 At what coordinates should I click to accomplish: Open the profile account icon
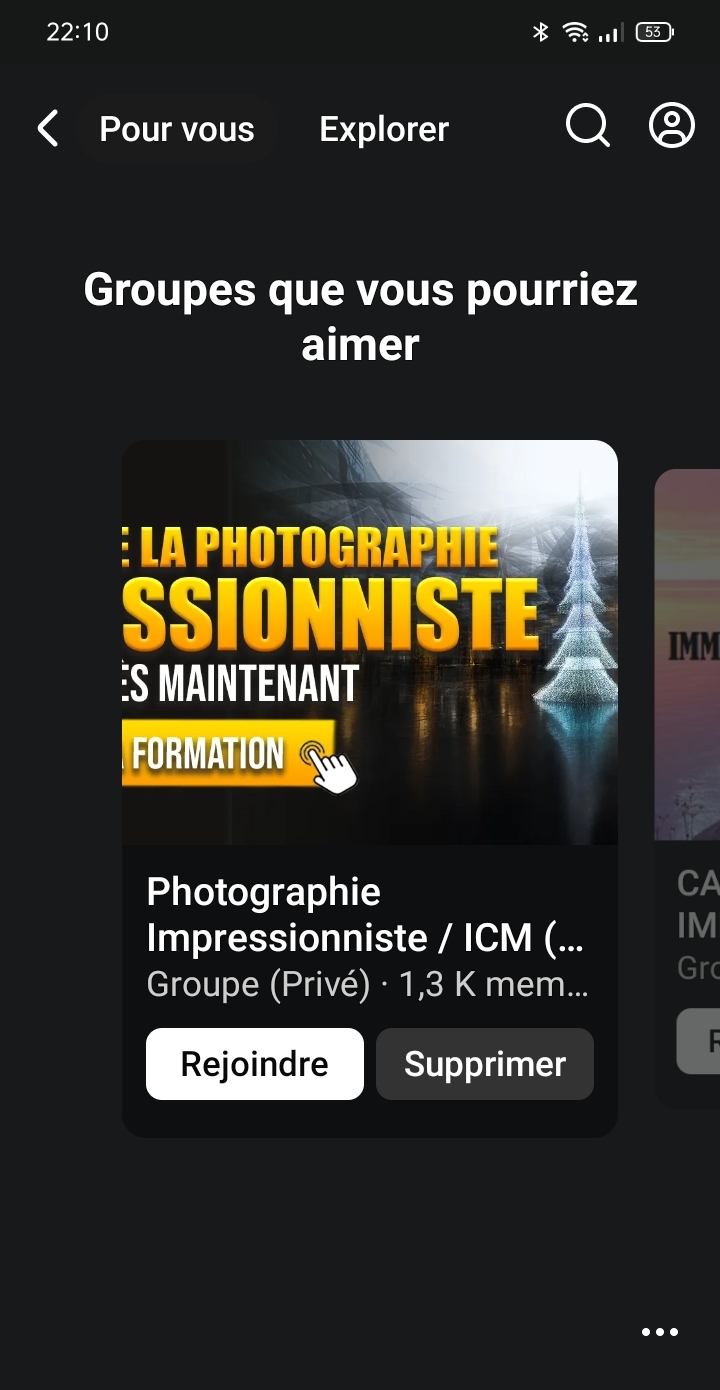tap(672, 126)
